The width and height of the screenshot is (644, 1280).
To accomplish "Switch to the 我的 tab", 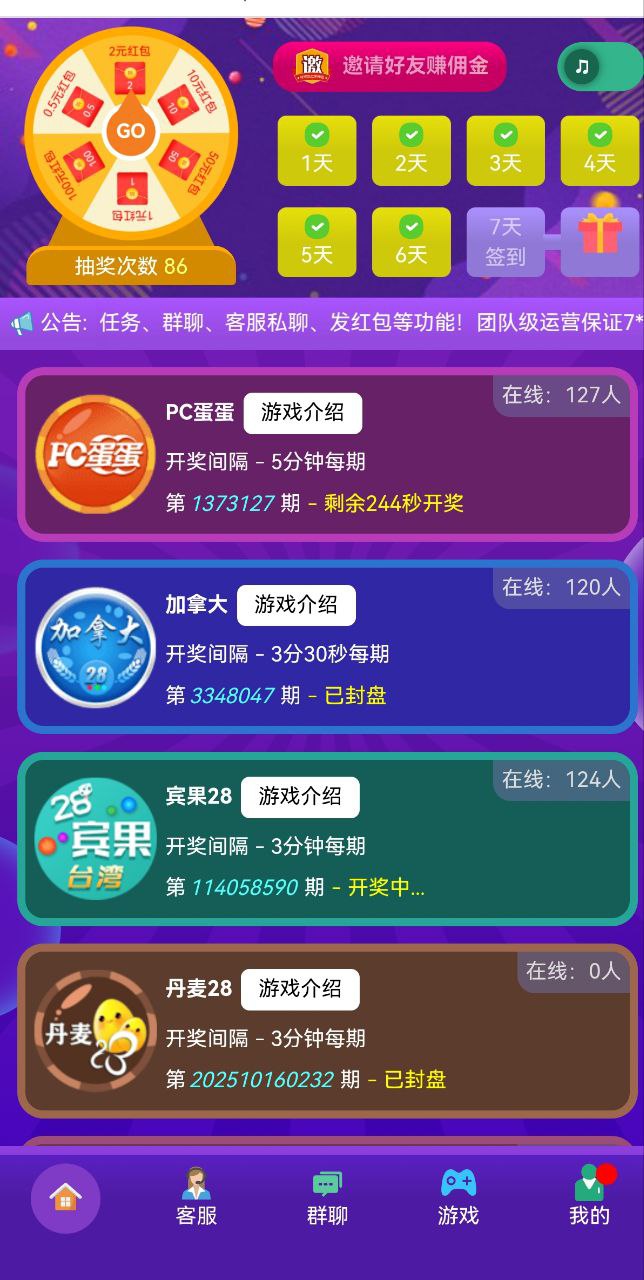I will (589, 1198).
